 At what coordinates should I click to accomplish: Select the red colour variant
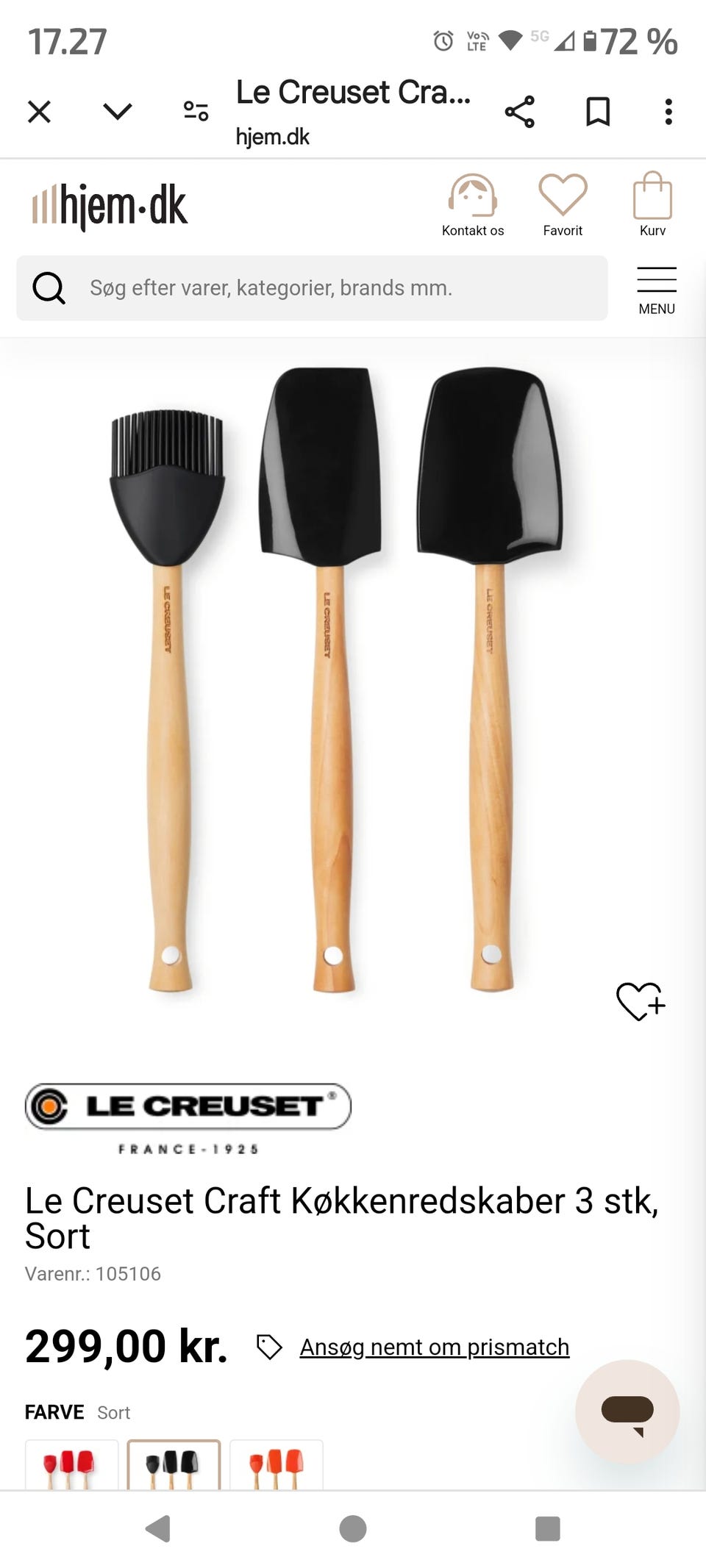click(71, 1466)
